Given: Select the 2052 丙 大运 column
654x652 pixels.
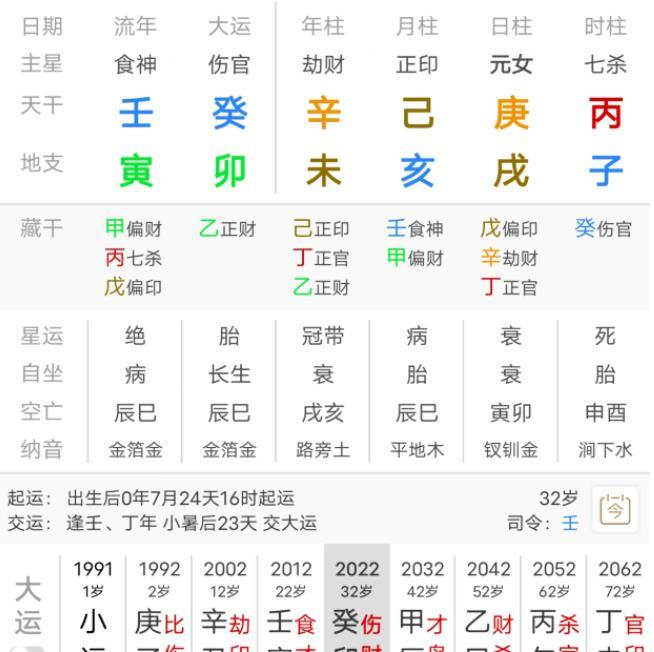Looking at the screenshot, I should click(554, 600).
